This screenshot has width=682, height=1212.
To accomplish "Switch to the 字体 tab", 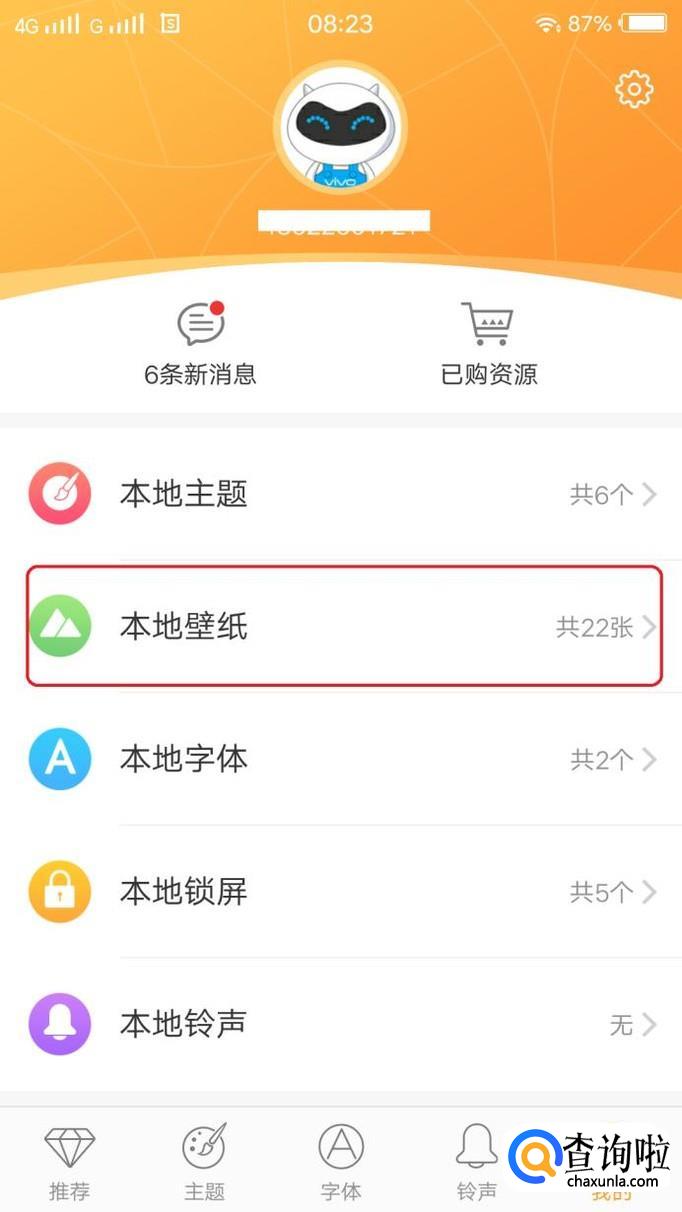I will tap(340, 1163).
